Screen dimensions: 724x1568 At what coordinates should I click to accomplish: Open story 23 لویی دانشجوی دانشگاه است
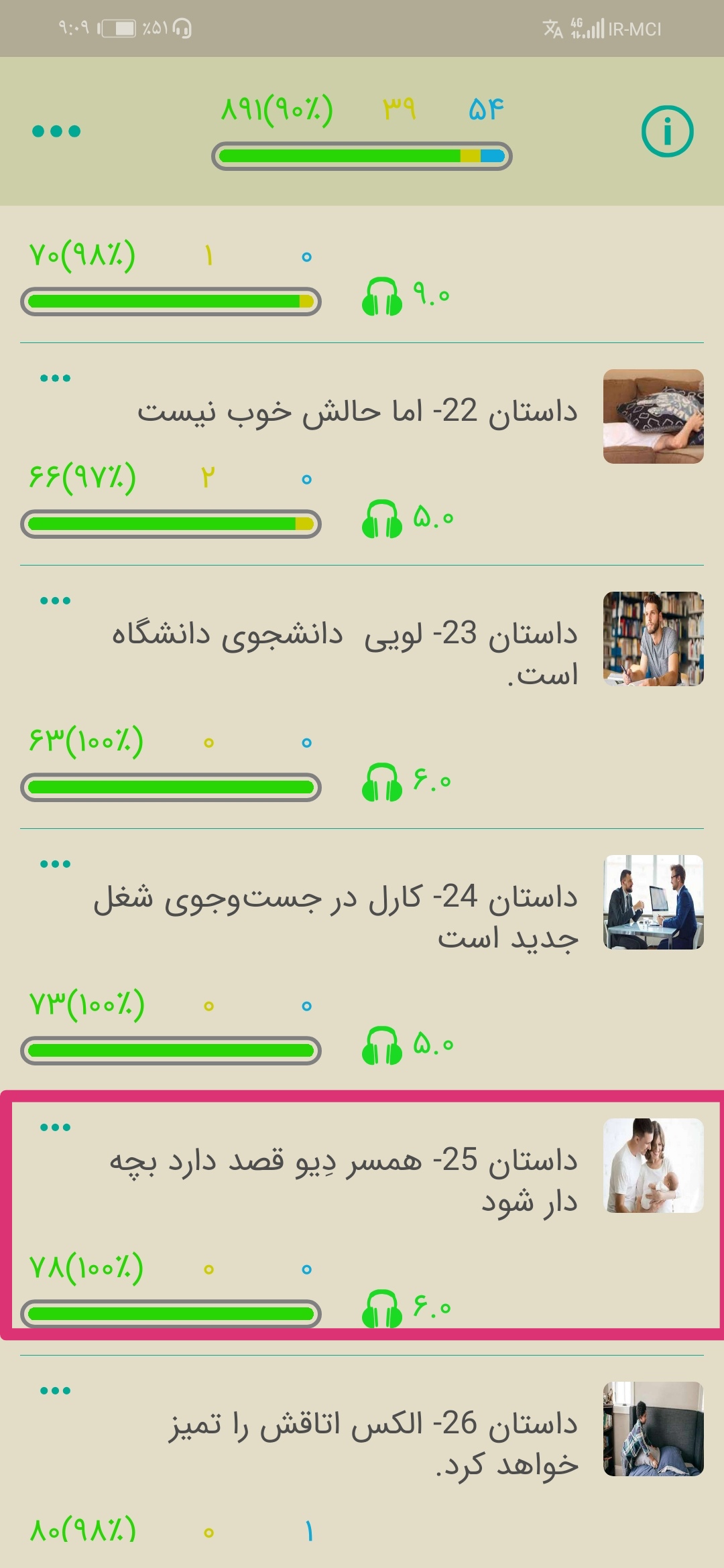coord(345,653)
